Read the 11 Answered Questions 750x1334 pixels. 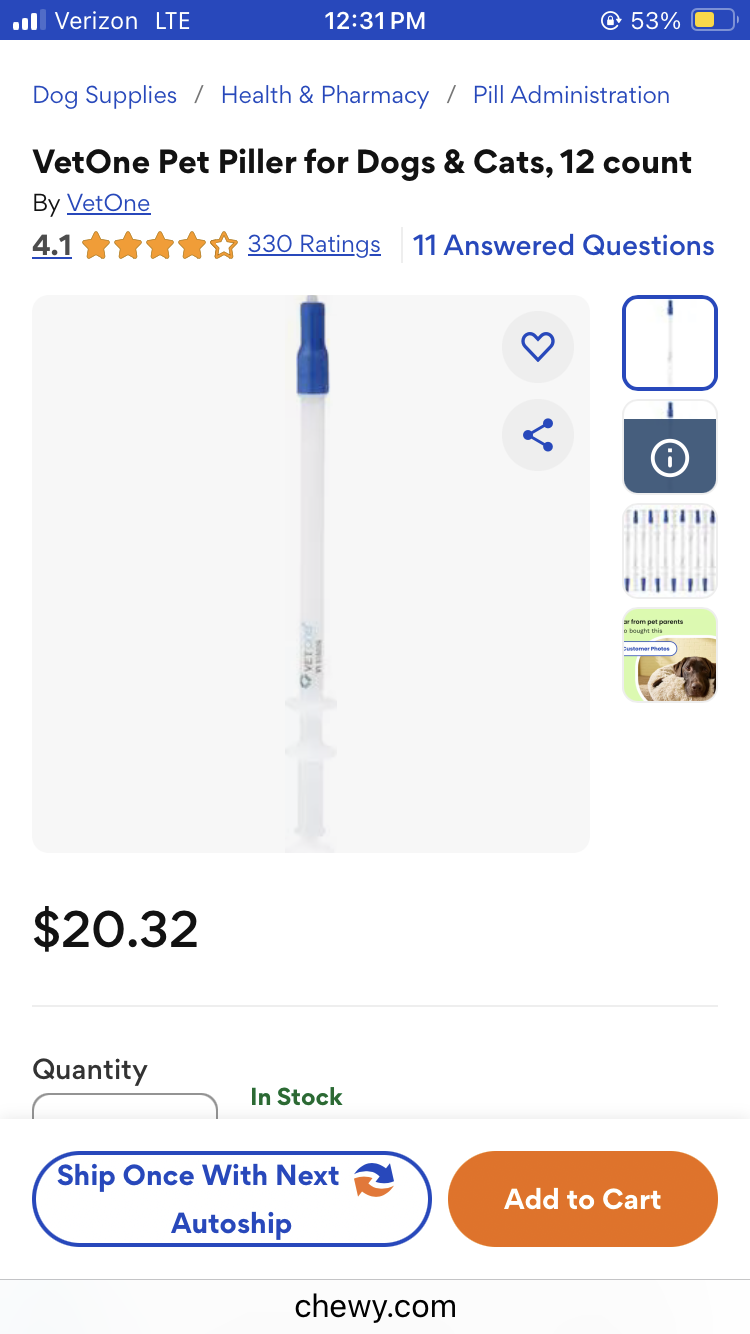tap(563, 246)
